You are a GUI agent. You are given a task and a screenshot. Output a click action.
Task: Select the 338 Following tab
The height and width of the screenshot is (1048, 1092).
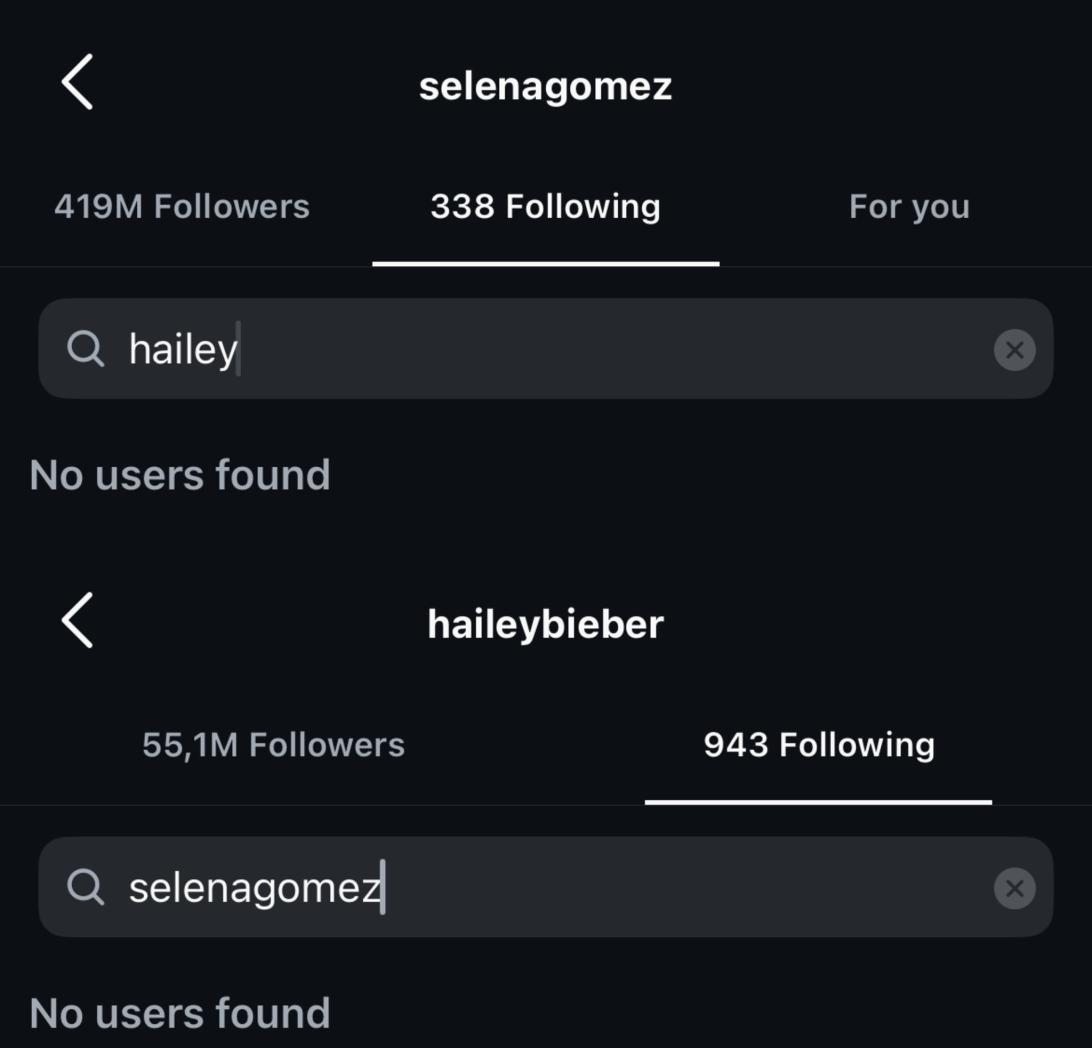click(545, 207)
